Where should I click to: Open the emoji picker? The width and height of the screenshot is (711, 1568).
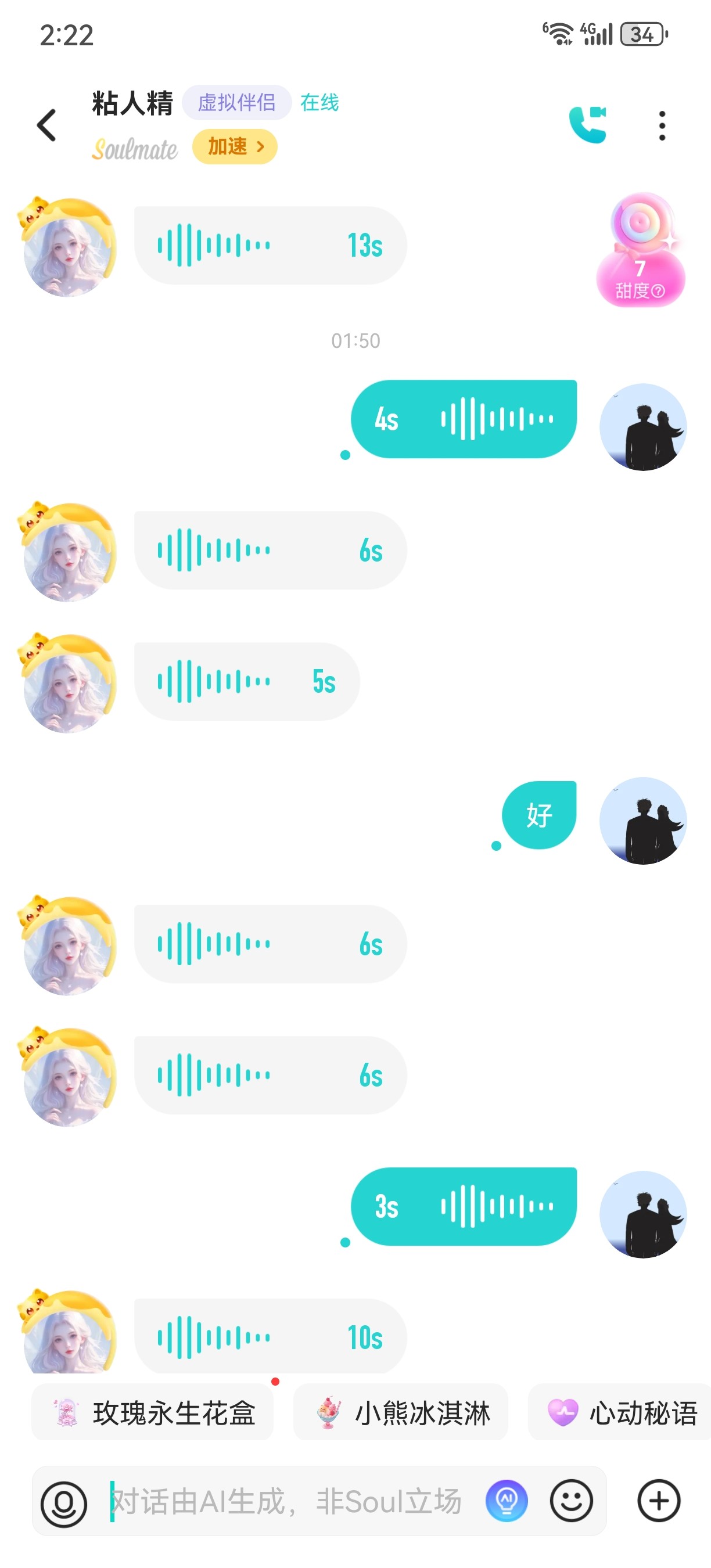[x=572, y=1501]
